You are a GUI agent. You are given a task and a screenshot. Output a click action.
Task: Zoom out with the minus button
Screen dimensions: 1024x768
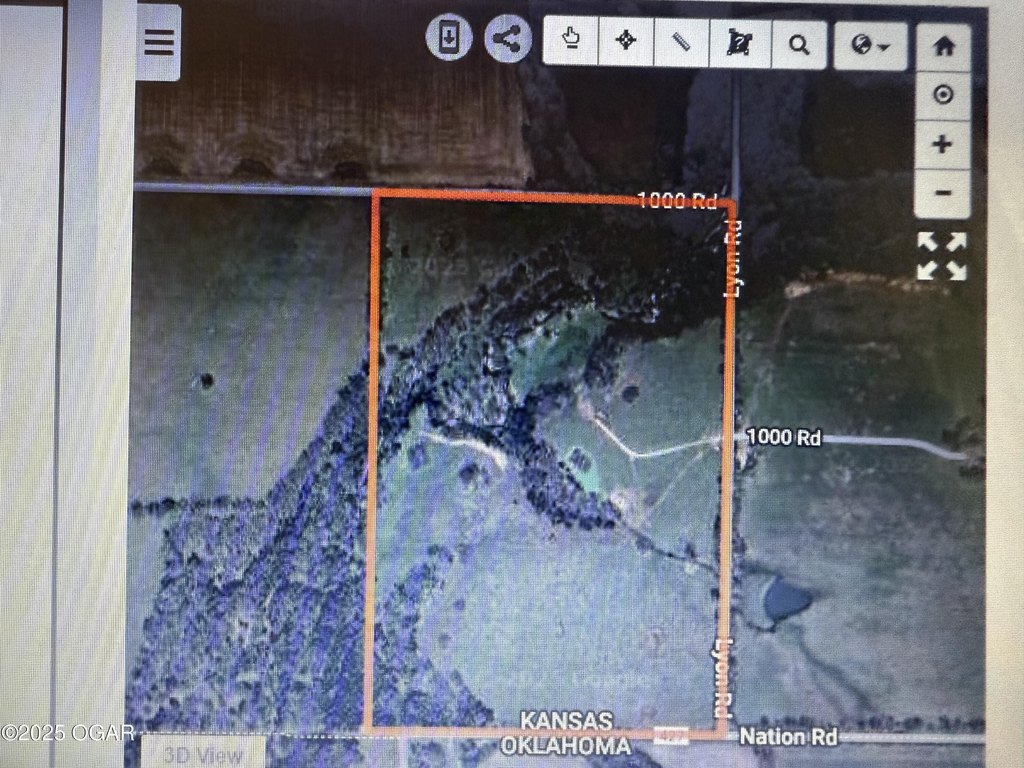tap(942, 192)
